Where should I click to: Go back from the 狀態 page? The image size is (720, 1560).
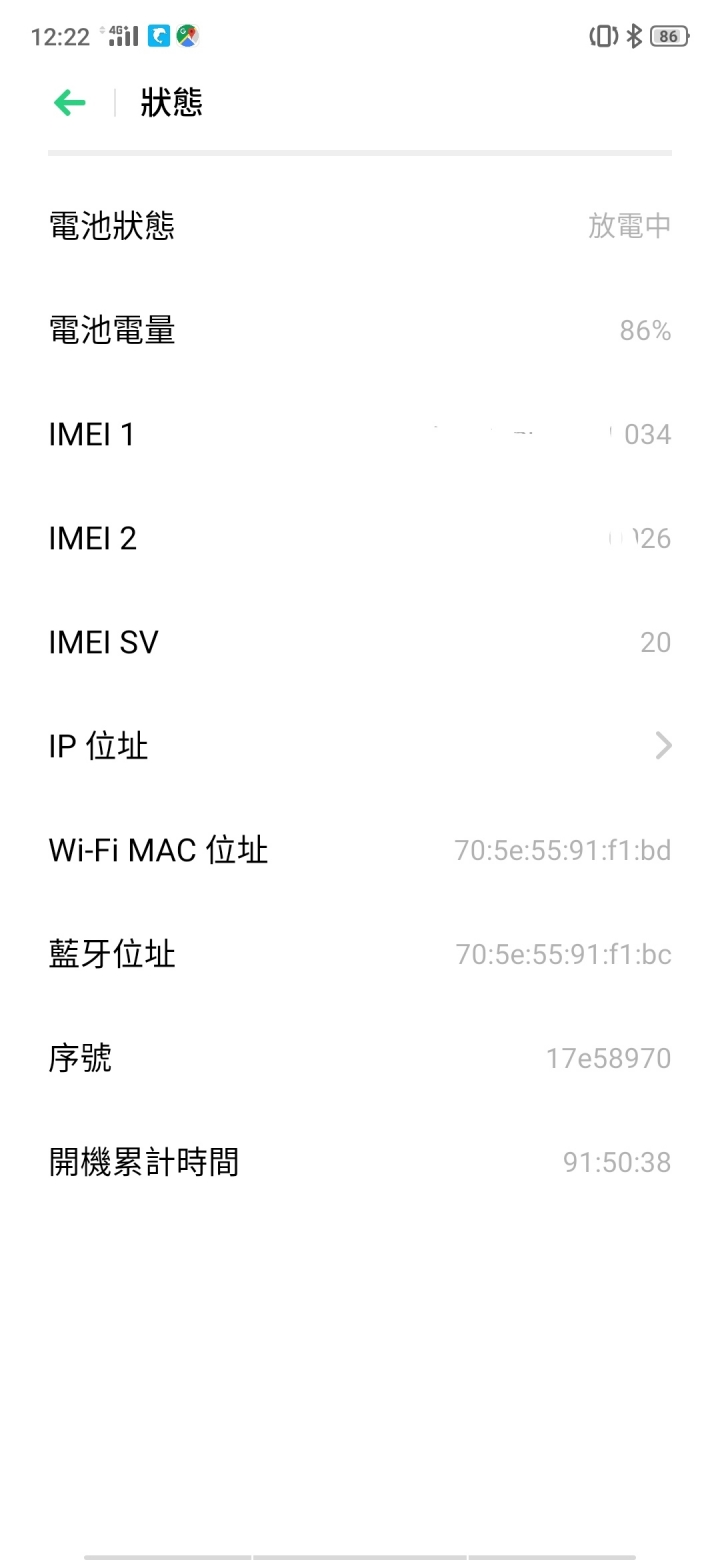(x=70, y=102)
